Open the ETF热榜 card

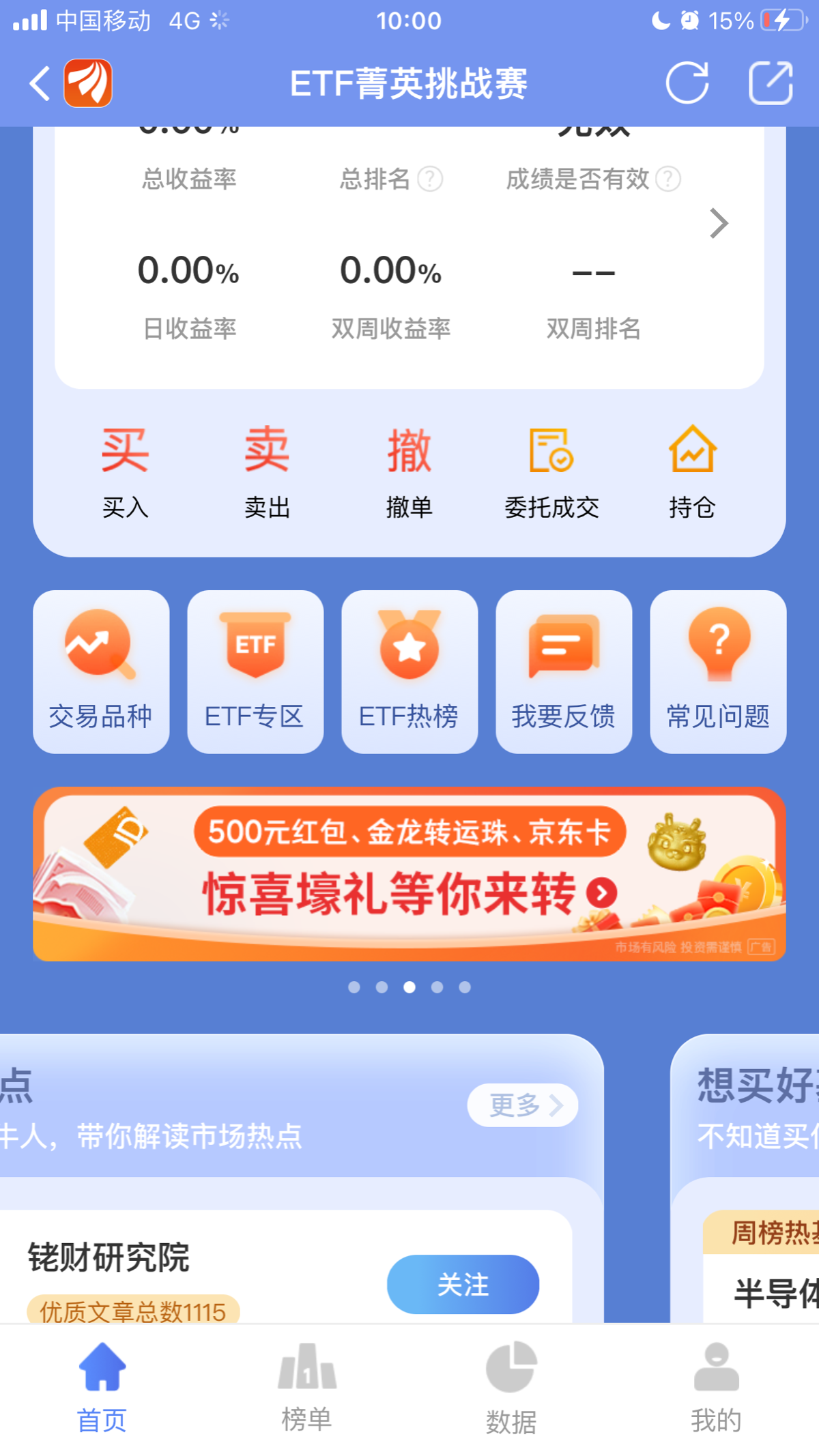pyautogui.click(x=409, y=672)
